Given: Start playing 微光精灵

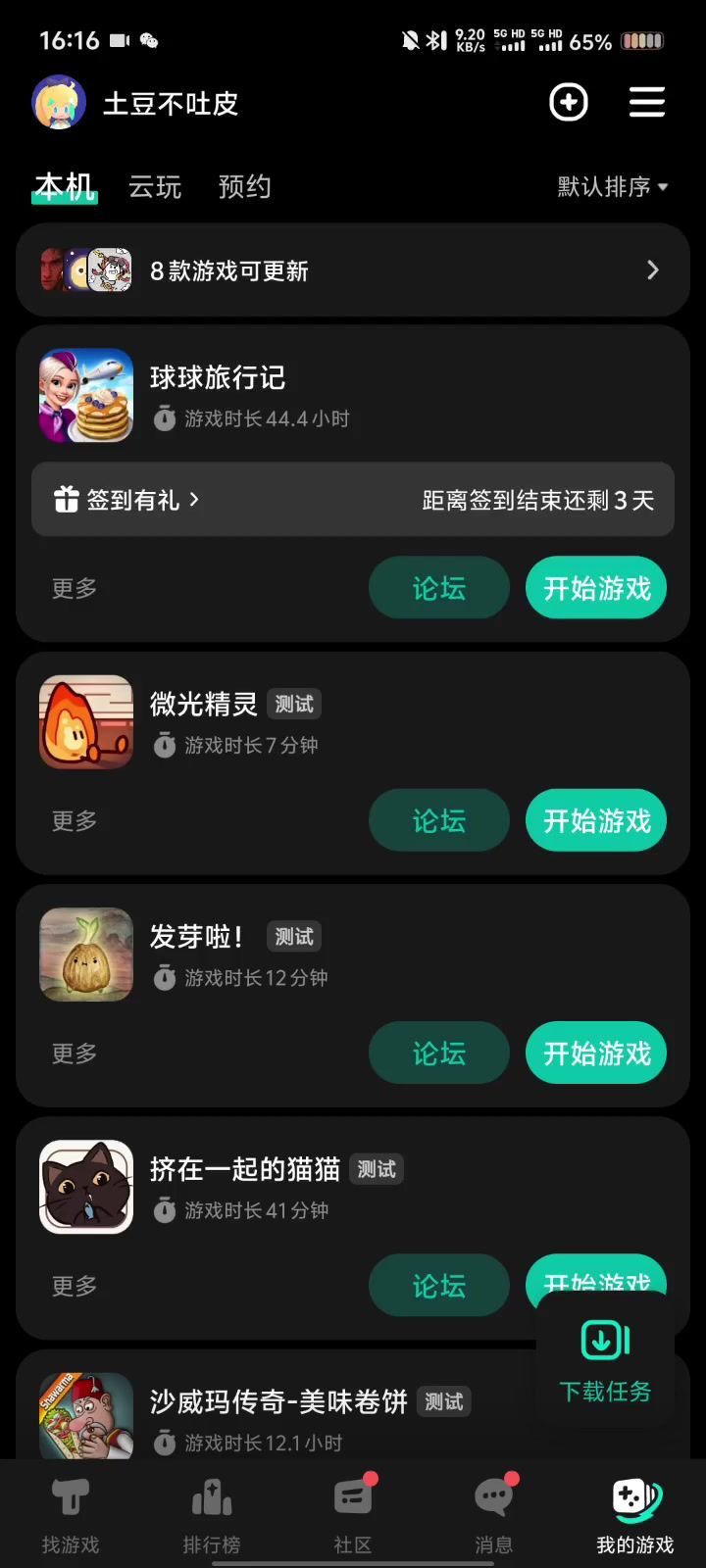Looking at the screenshot, I should tap(596, 820).
